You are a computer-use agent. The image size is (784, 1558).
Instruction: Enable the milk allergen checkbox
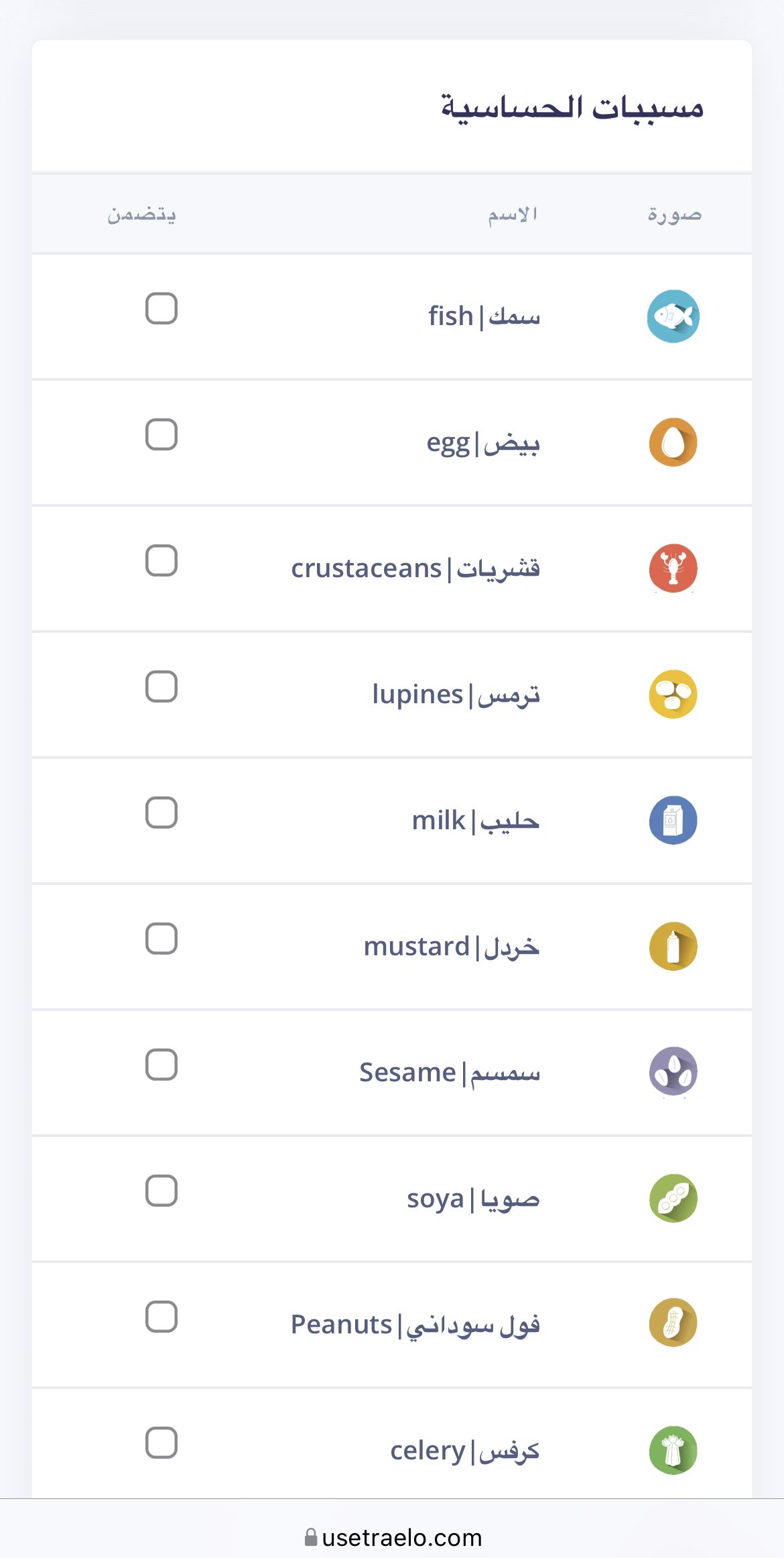tap(161, 813)
